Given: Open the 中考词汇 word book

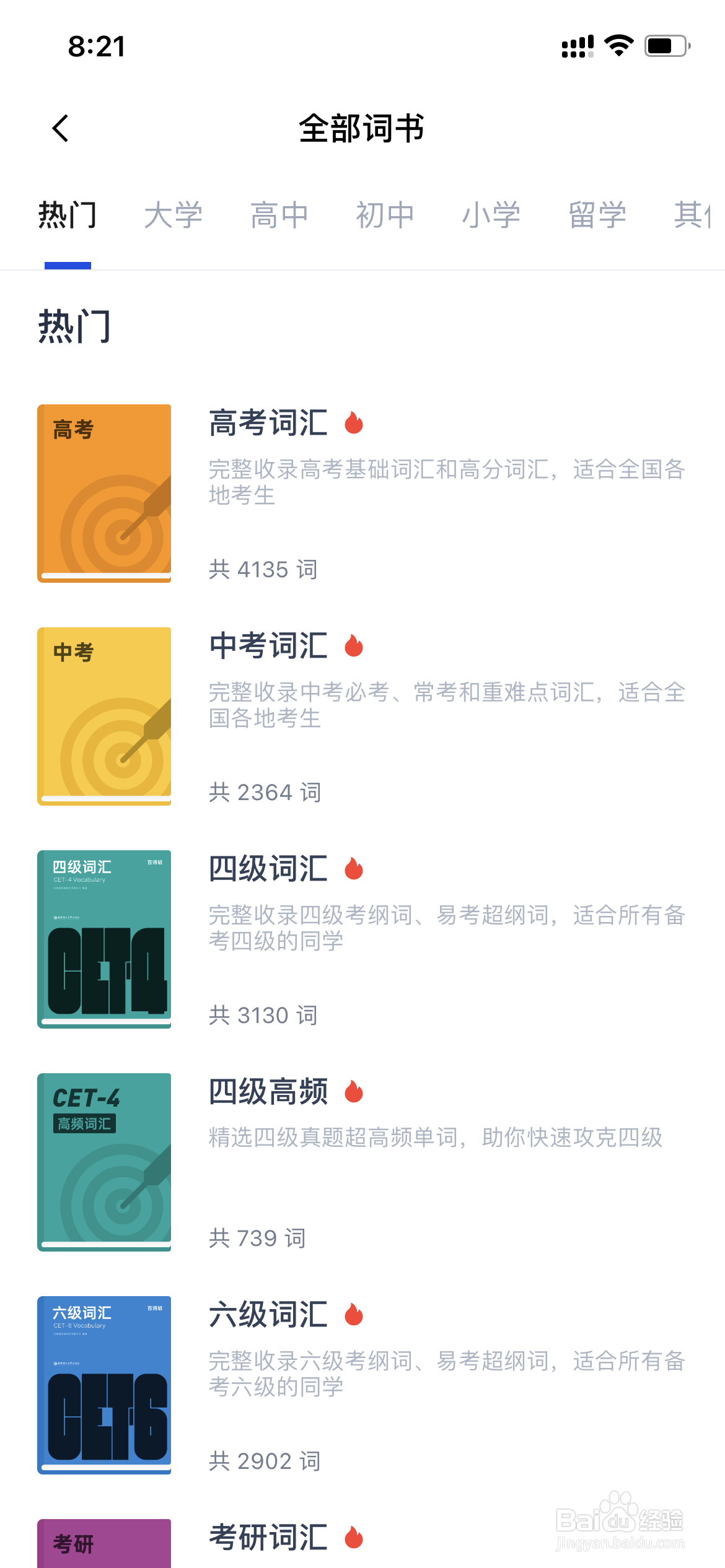Looking at the screenshot, I should coord(362,716).
